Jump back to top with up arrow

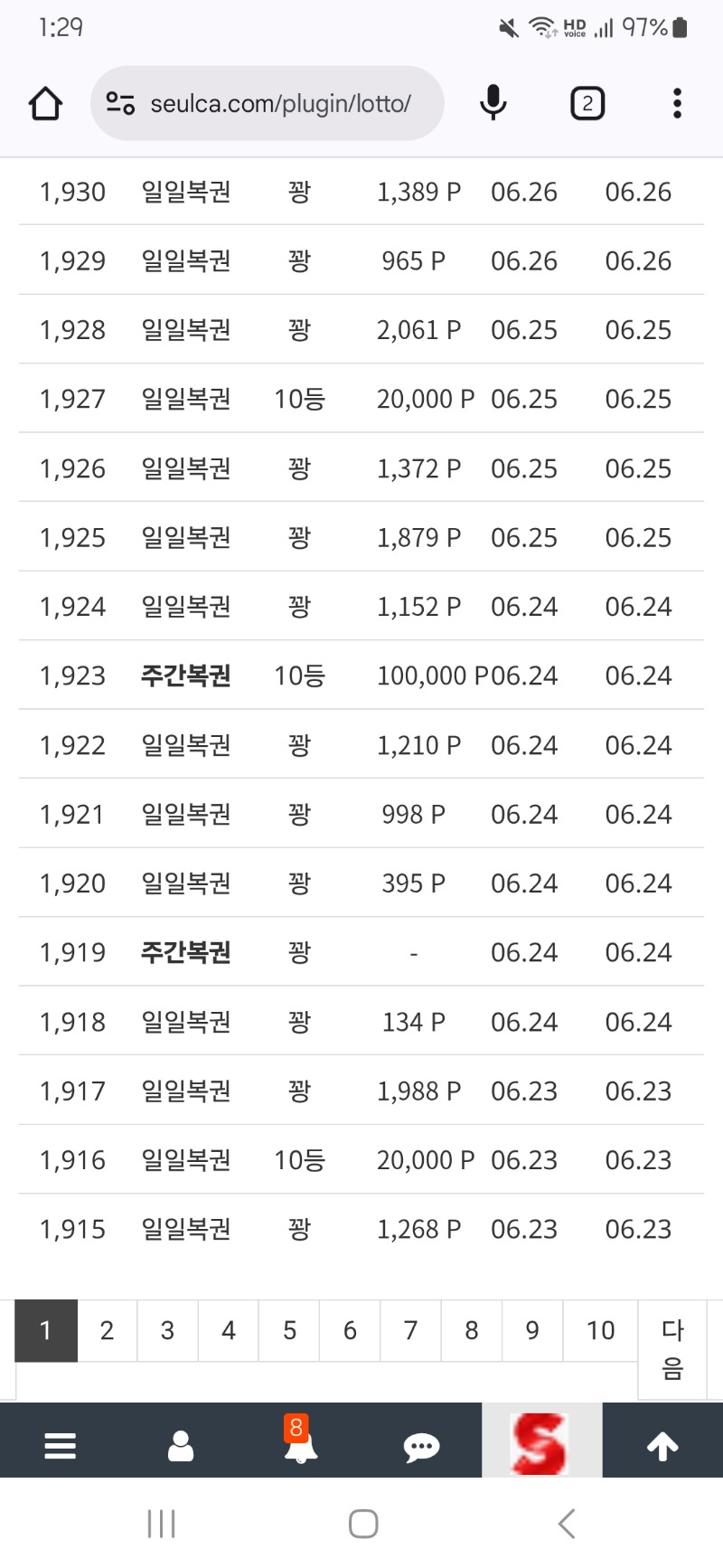coord(662,1446)
